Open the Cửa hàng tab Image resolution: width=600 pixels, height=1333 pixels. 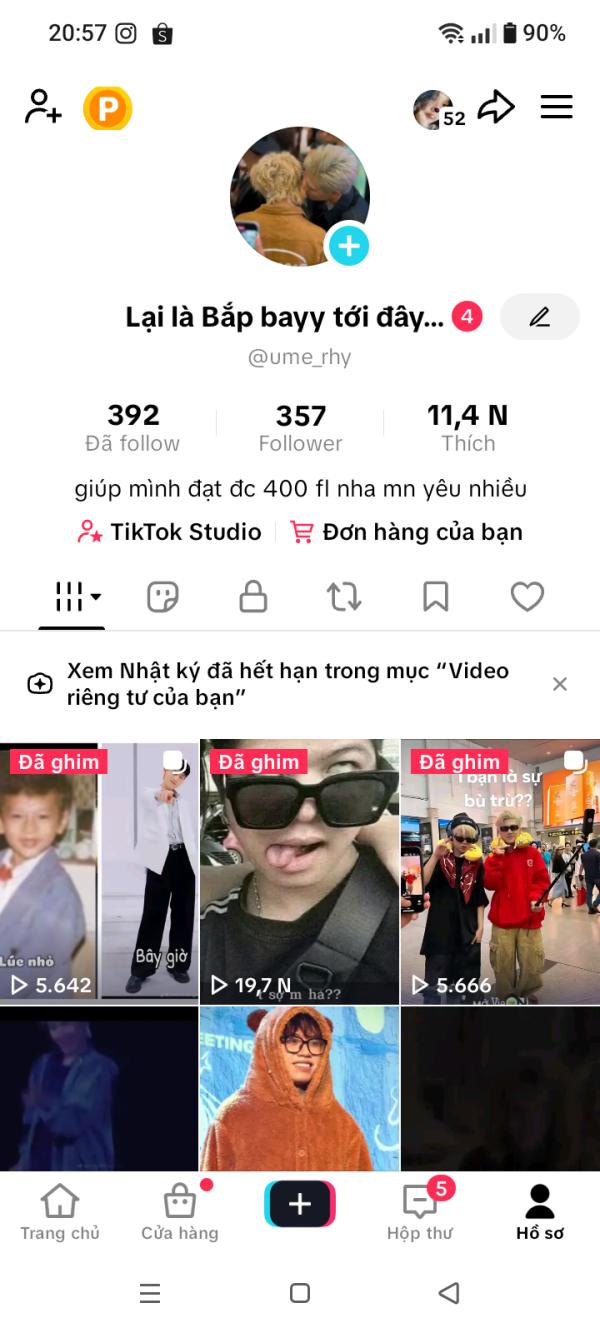coord(180,1212)
